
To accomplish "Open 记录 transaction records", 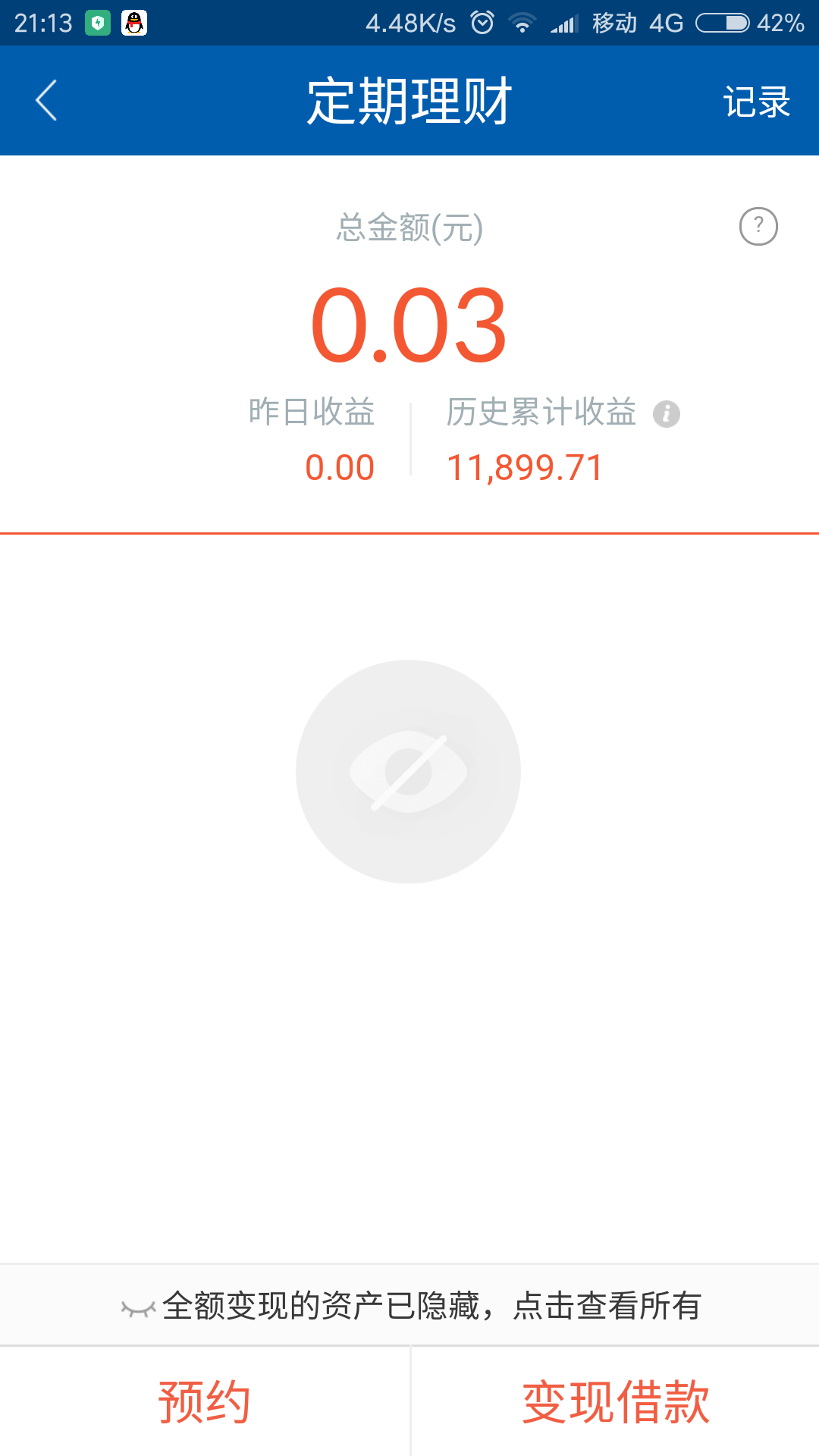I will 756,102.
